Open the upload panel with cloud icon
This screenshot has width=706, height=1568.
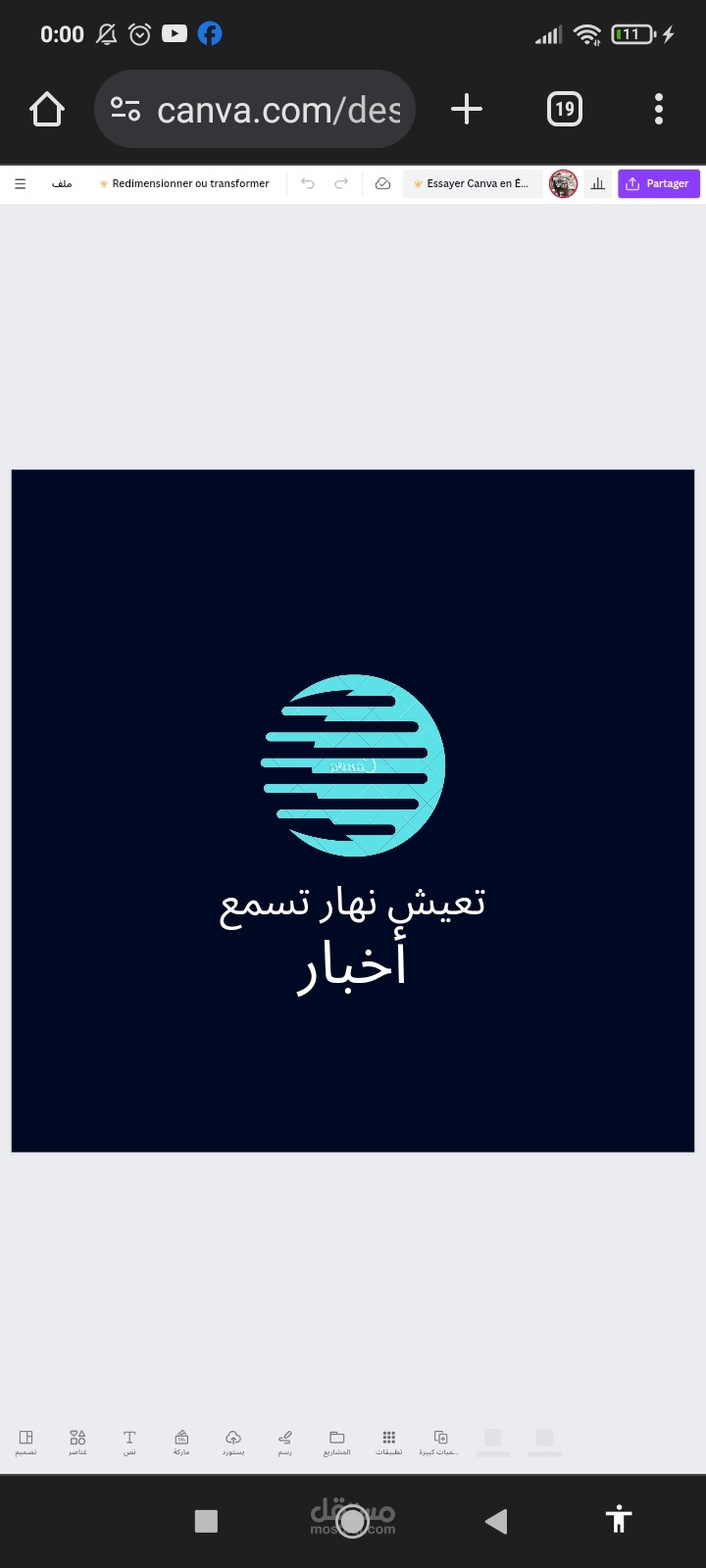233,1442
